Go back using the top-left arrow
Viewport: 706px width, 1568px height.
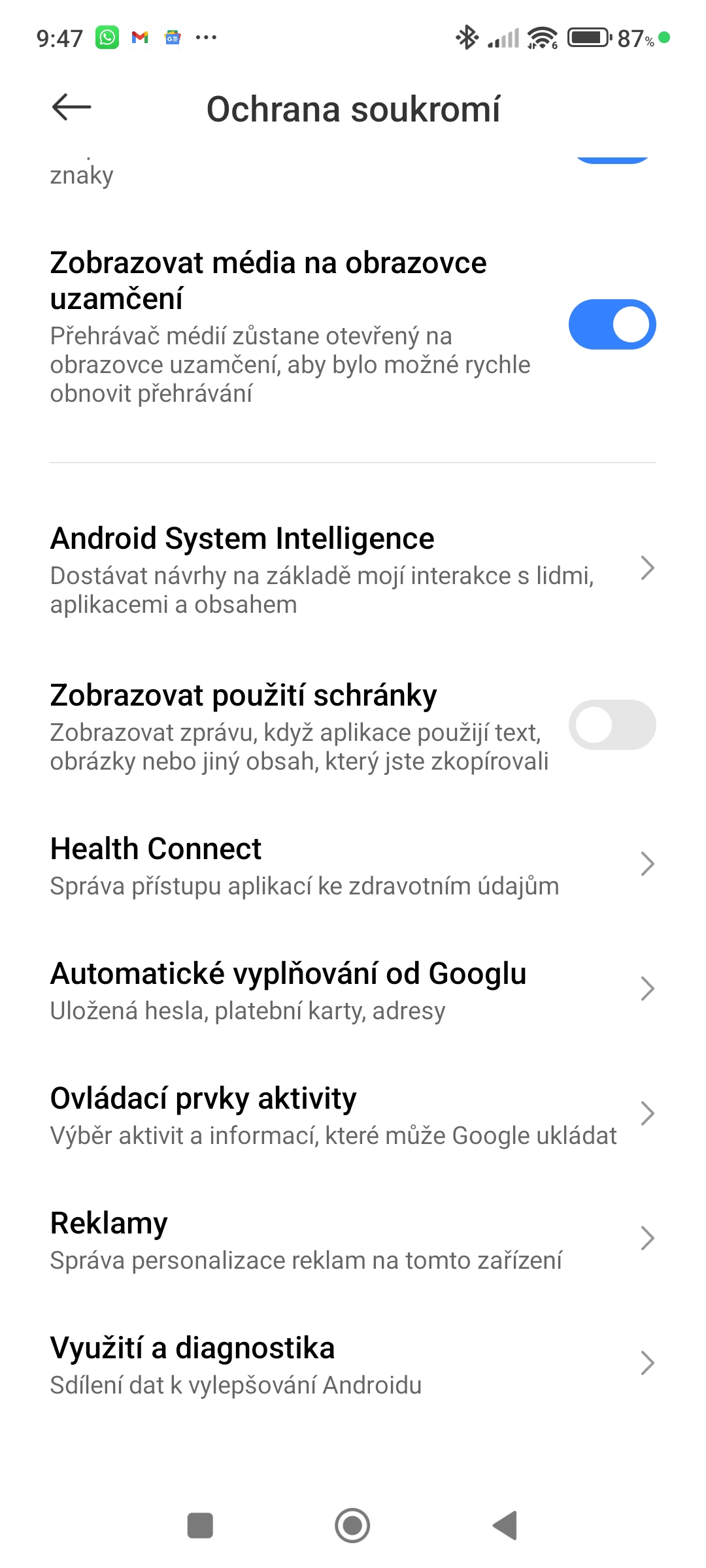pos(71,107)
